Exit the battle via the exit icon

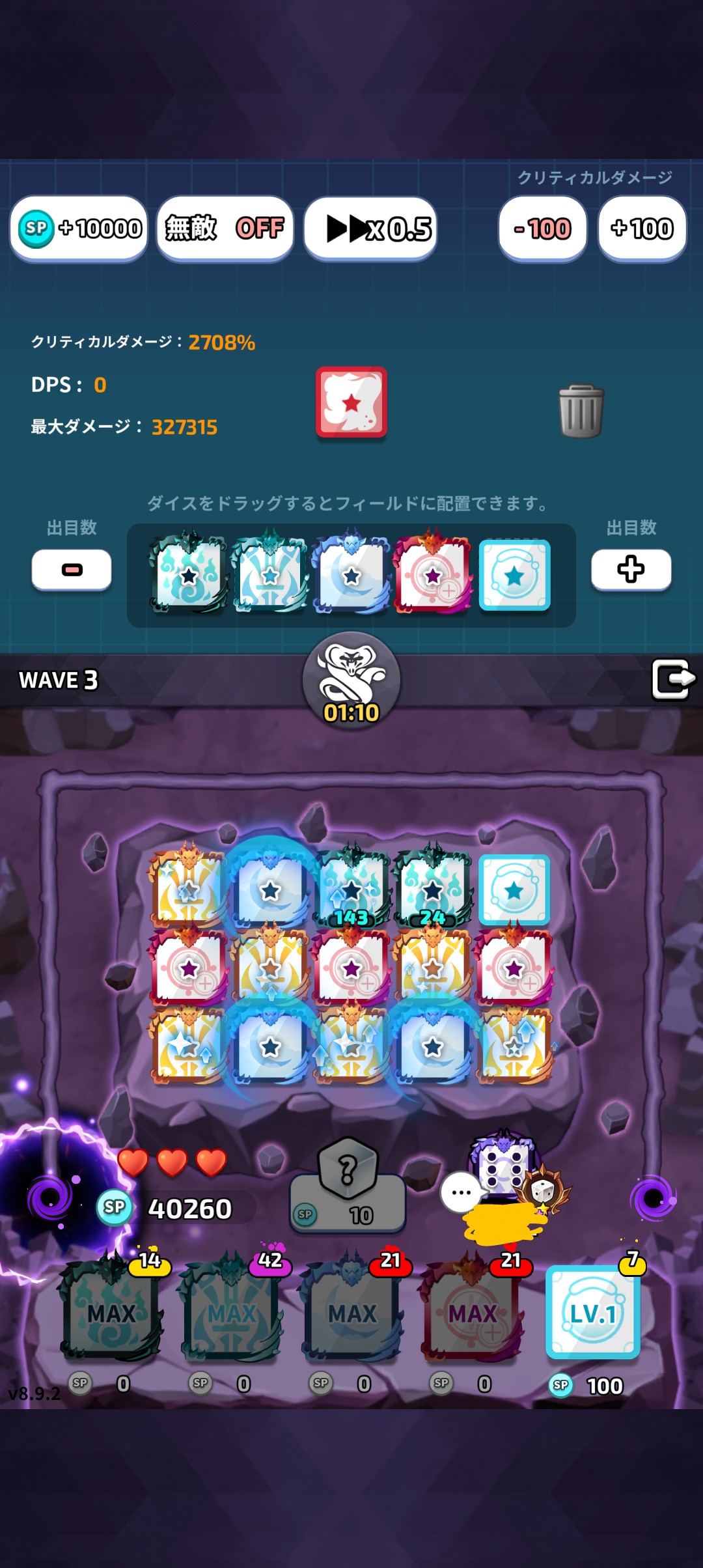[673, 679]
